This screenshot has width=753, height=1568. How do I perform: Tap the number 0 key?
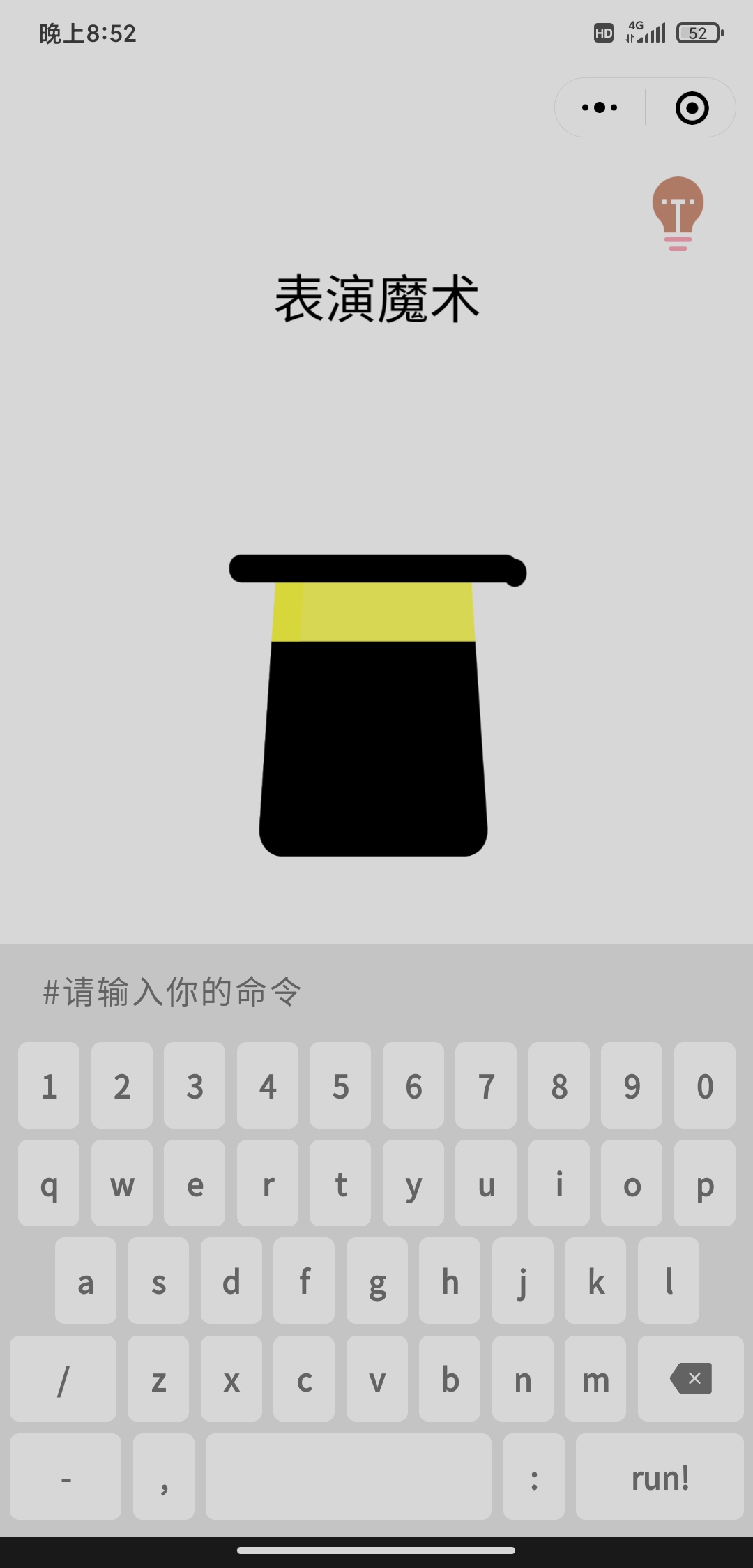click(x=704, y=1085)
